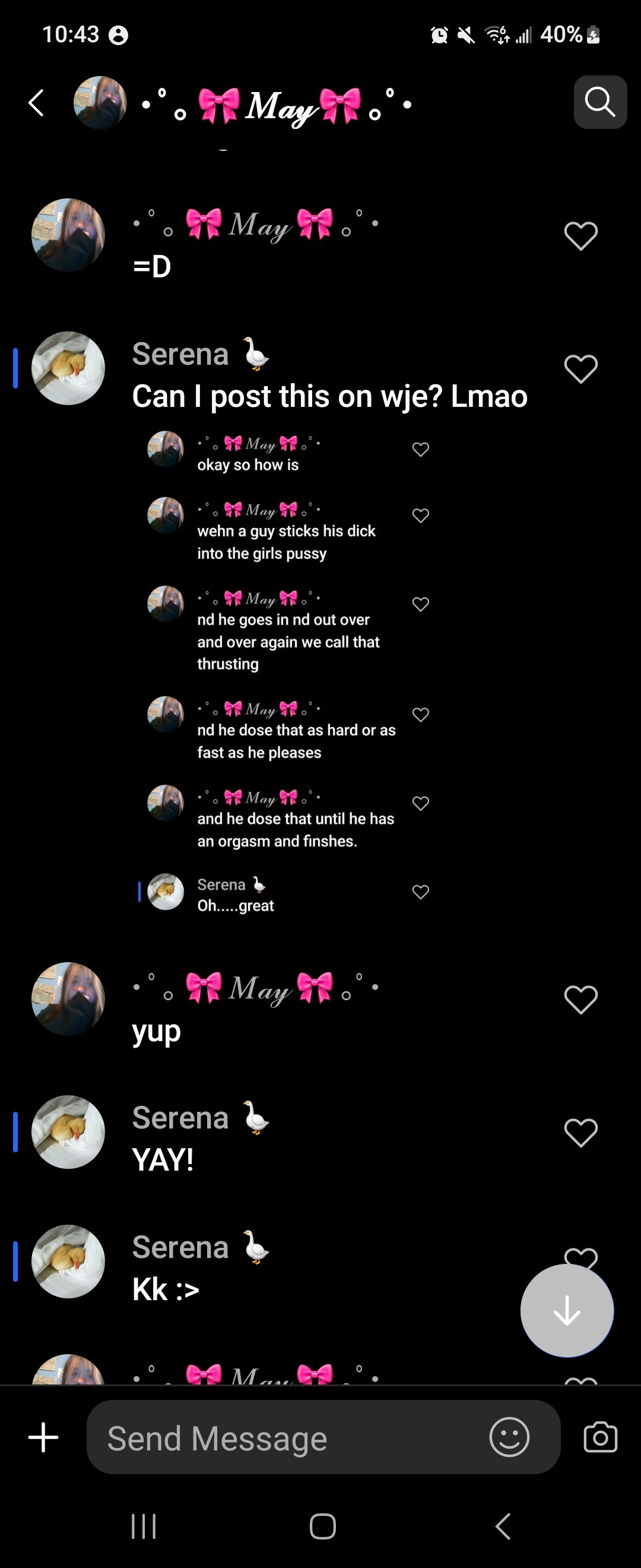This screenshot has height=1568, width=641.
Task: Open the camera to send a photo
Action: [x=600, y=1437]
